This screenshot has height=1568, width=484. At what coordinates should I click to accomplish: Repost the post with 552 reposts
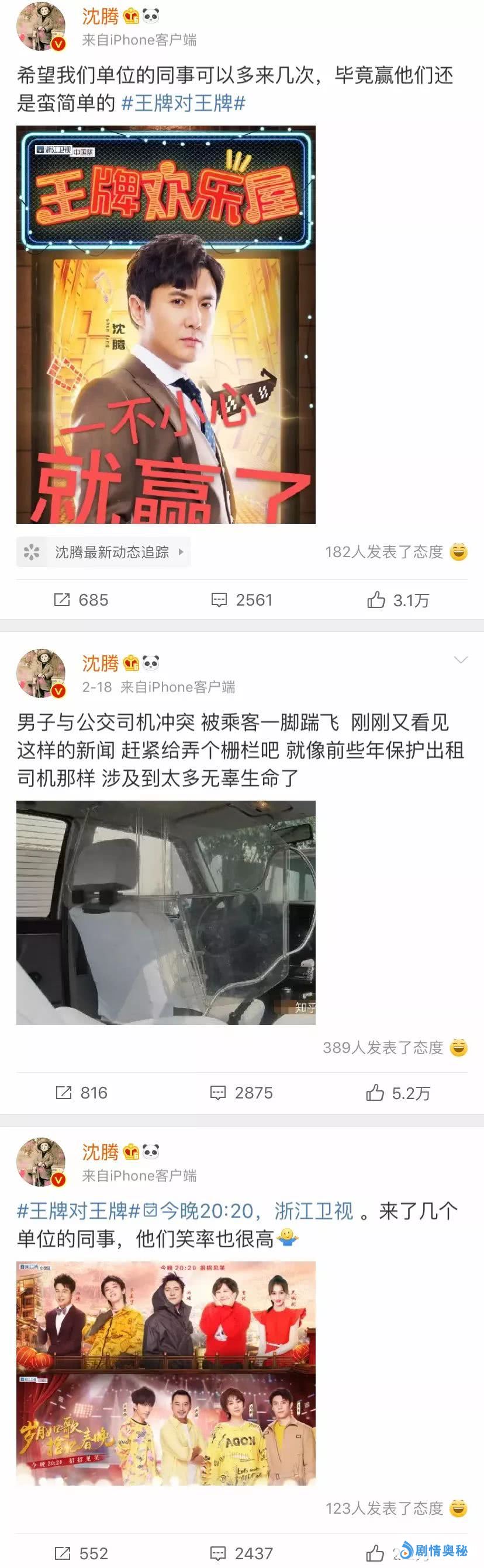(81, 1553)
